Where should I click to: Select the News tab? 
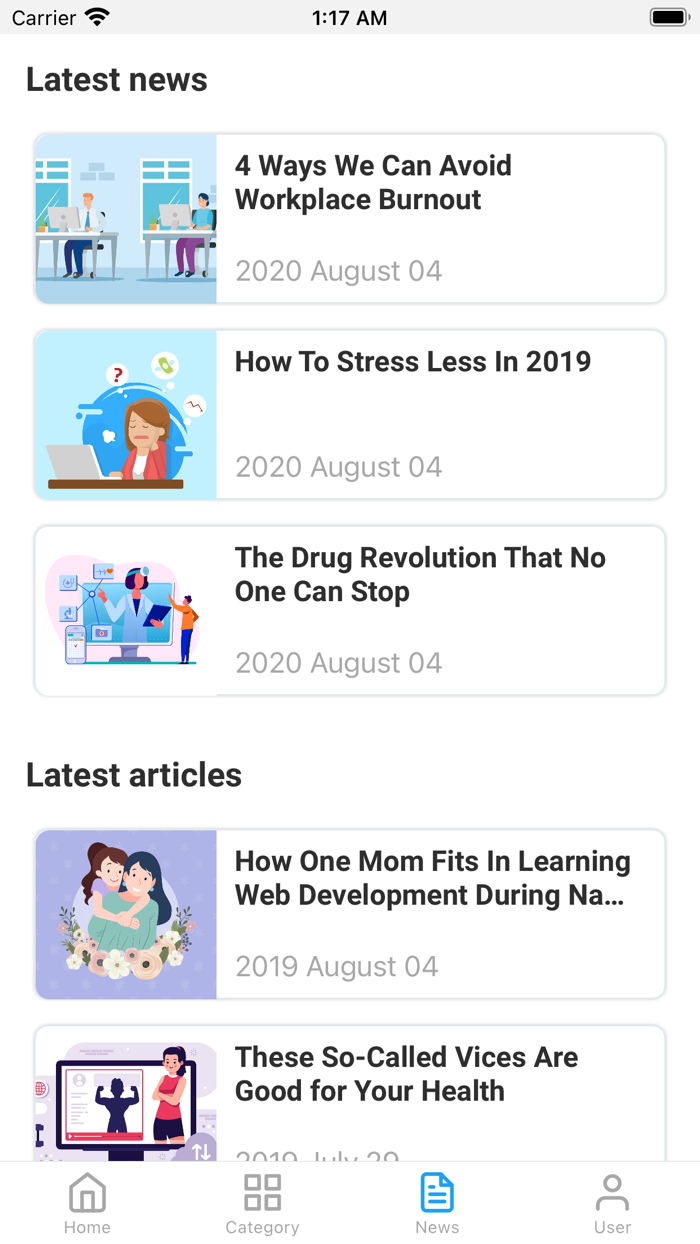[x=437, y=1203]
